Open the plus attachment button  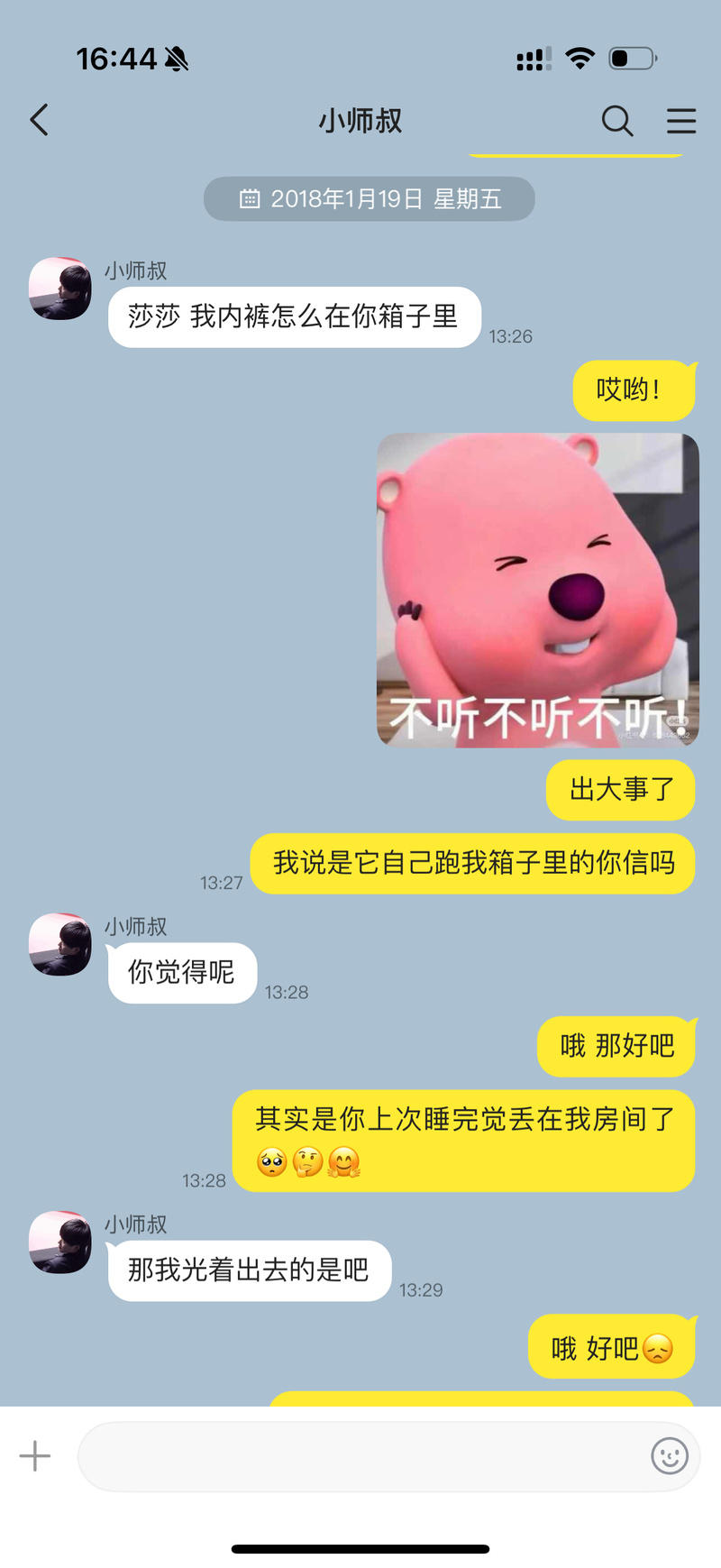35,1456
